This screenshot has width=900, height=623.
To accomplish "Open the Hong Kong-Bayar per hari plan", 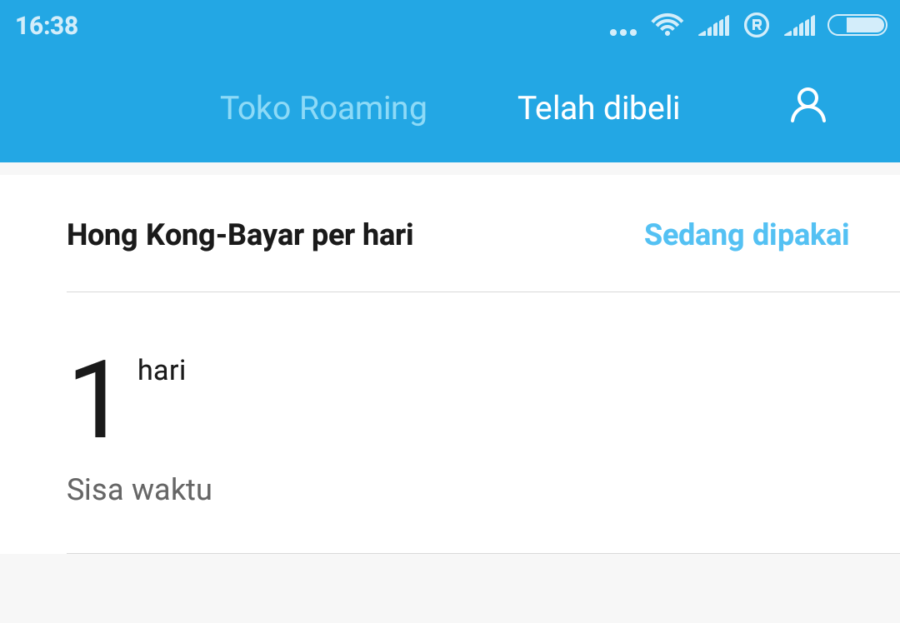I will (x=240, y=236).
